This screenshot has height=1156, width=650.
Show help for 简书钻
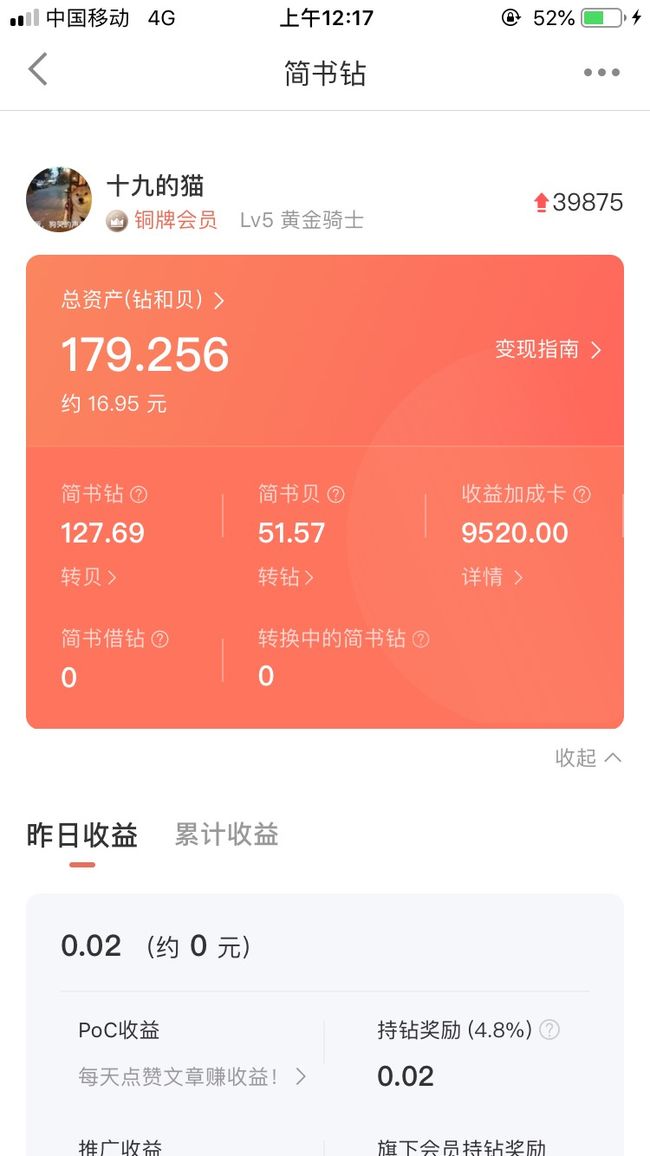pos(139,495)
